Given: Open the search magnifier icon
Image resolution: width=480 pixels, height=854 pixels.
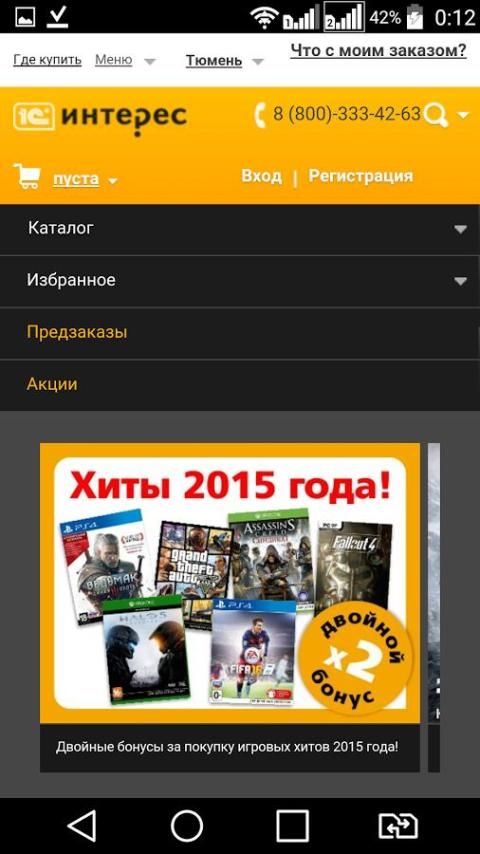Looking at the screenshot, I should (436, 115).
